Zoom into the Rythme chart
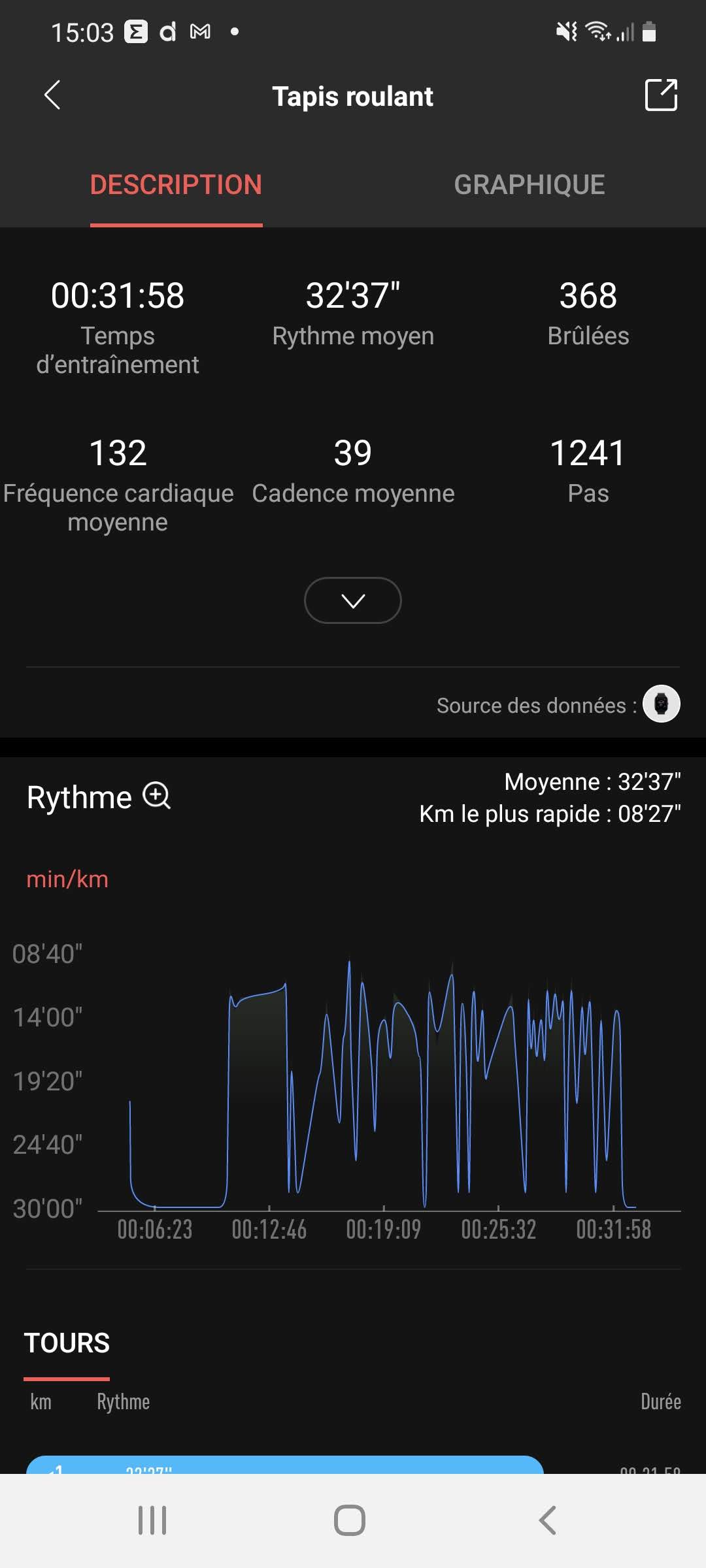This screenshot has width=706, height=1568. coord(157,796)
